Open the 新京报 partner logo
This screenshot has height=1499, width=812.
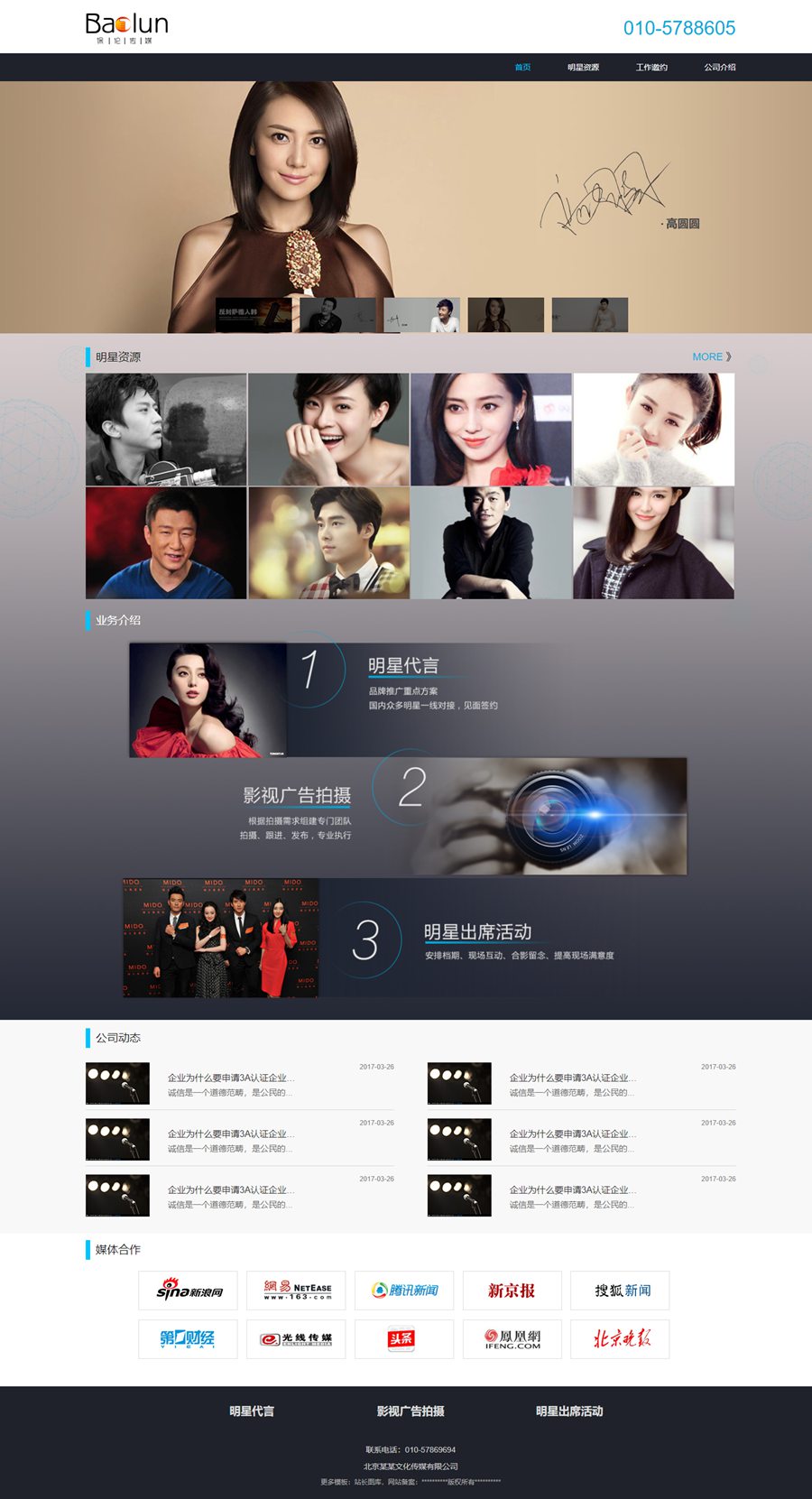[512, 1291]
